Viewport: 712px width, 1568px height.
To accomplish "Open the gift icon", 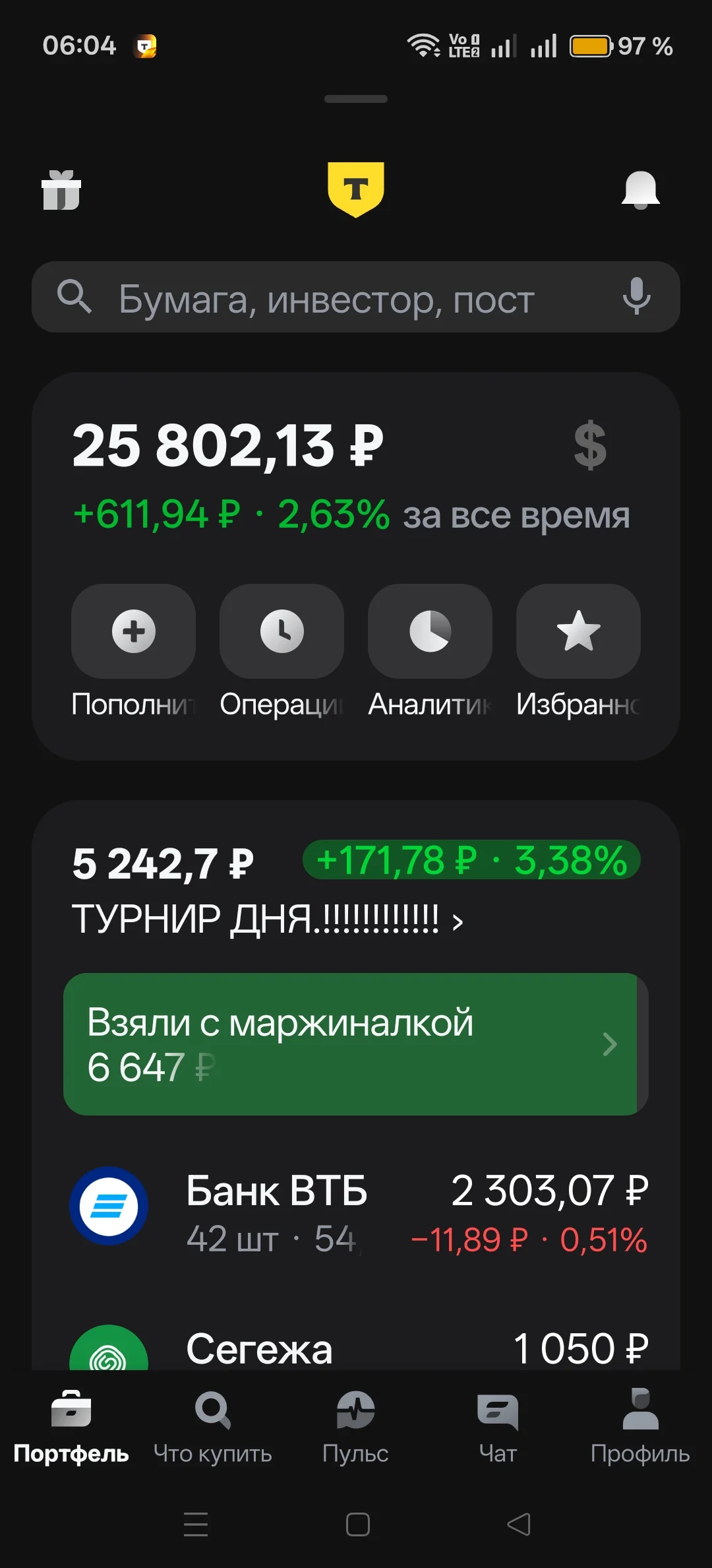I will tap(61, 190).
